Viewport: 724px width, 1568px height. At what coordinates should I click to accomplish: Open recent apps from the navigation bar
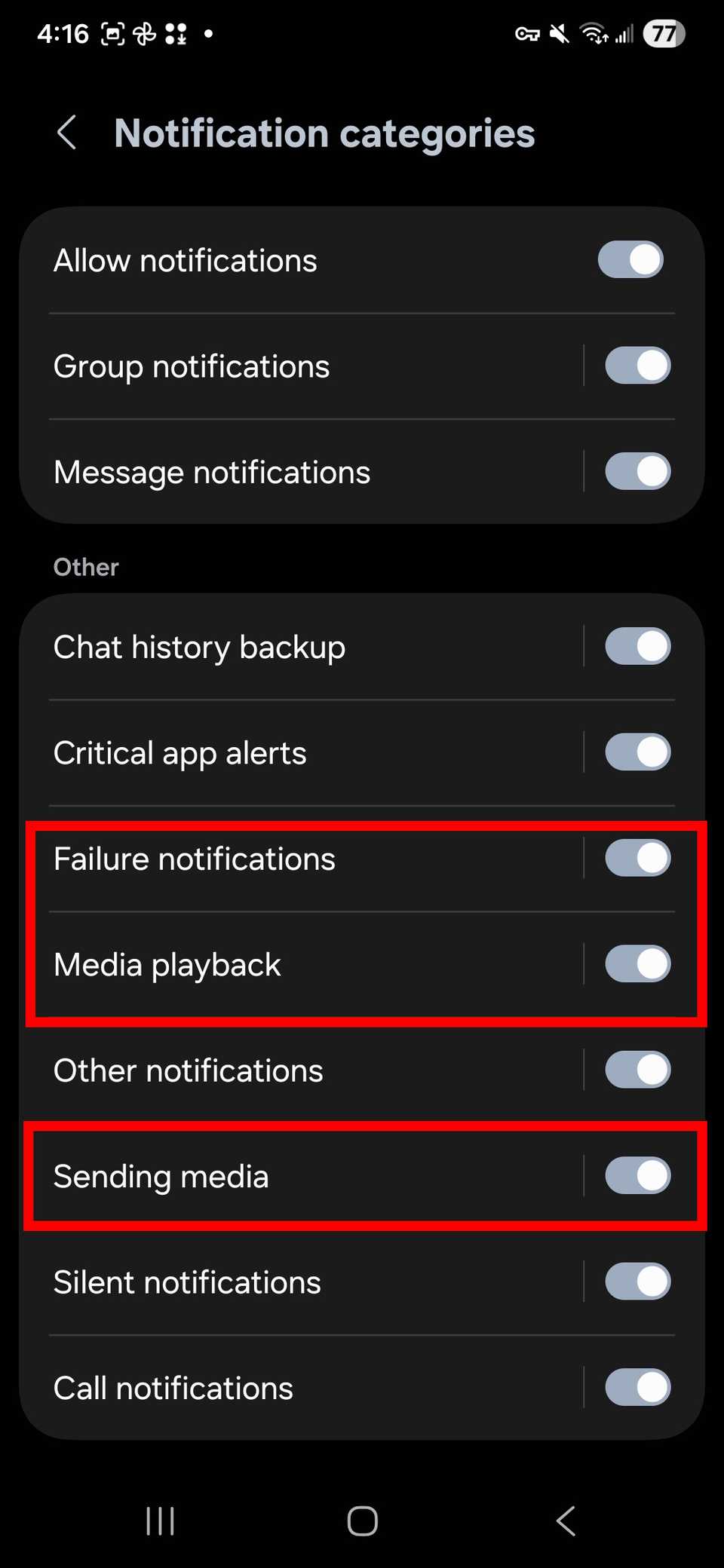coord(159,1521)
